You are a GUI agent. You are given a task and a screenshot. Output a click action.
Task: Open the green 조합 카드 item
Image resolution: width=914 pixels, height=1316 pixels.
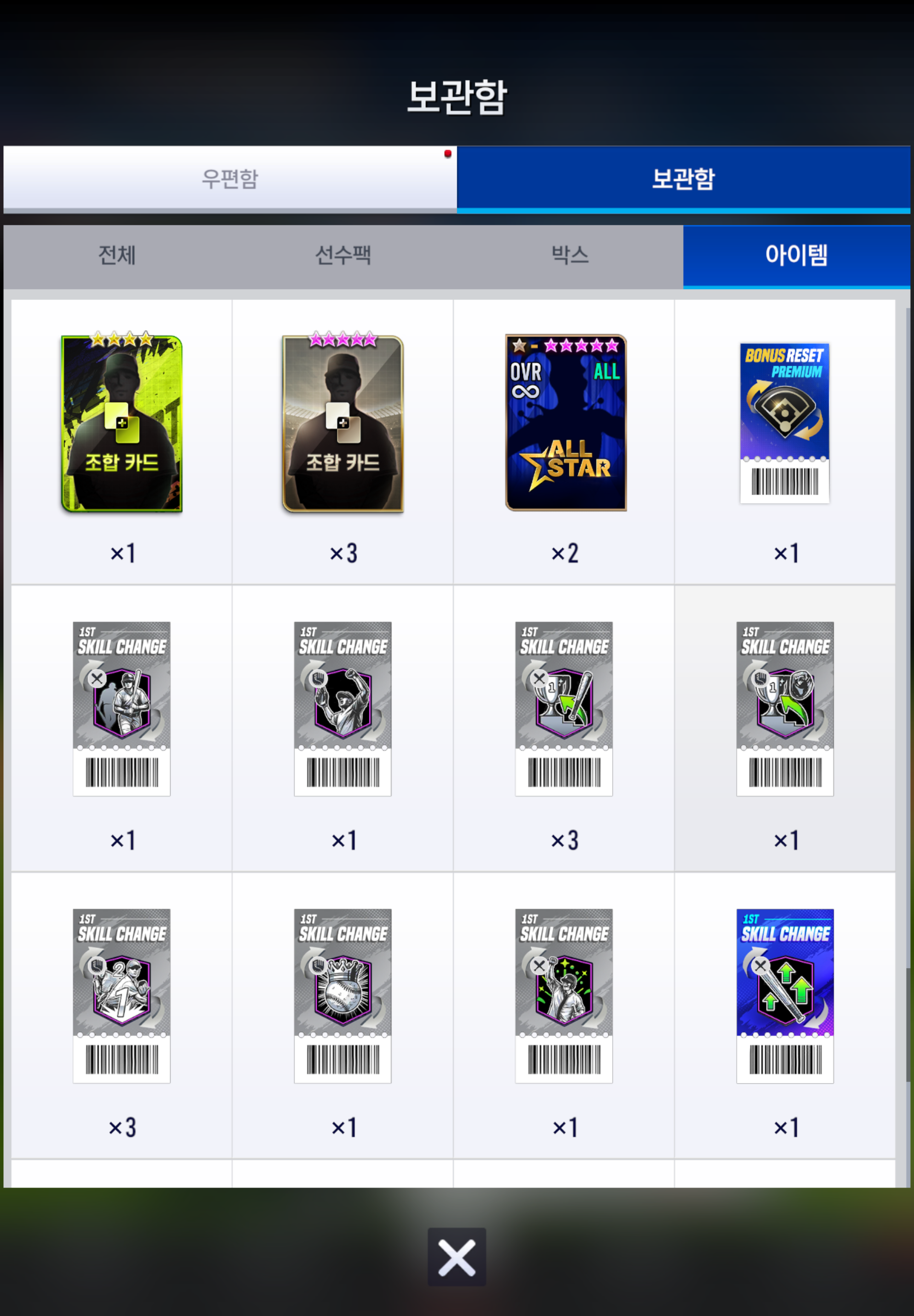pyautogui.click(x=121, y=424)
